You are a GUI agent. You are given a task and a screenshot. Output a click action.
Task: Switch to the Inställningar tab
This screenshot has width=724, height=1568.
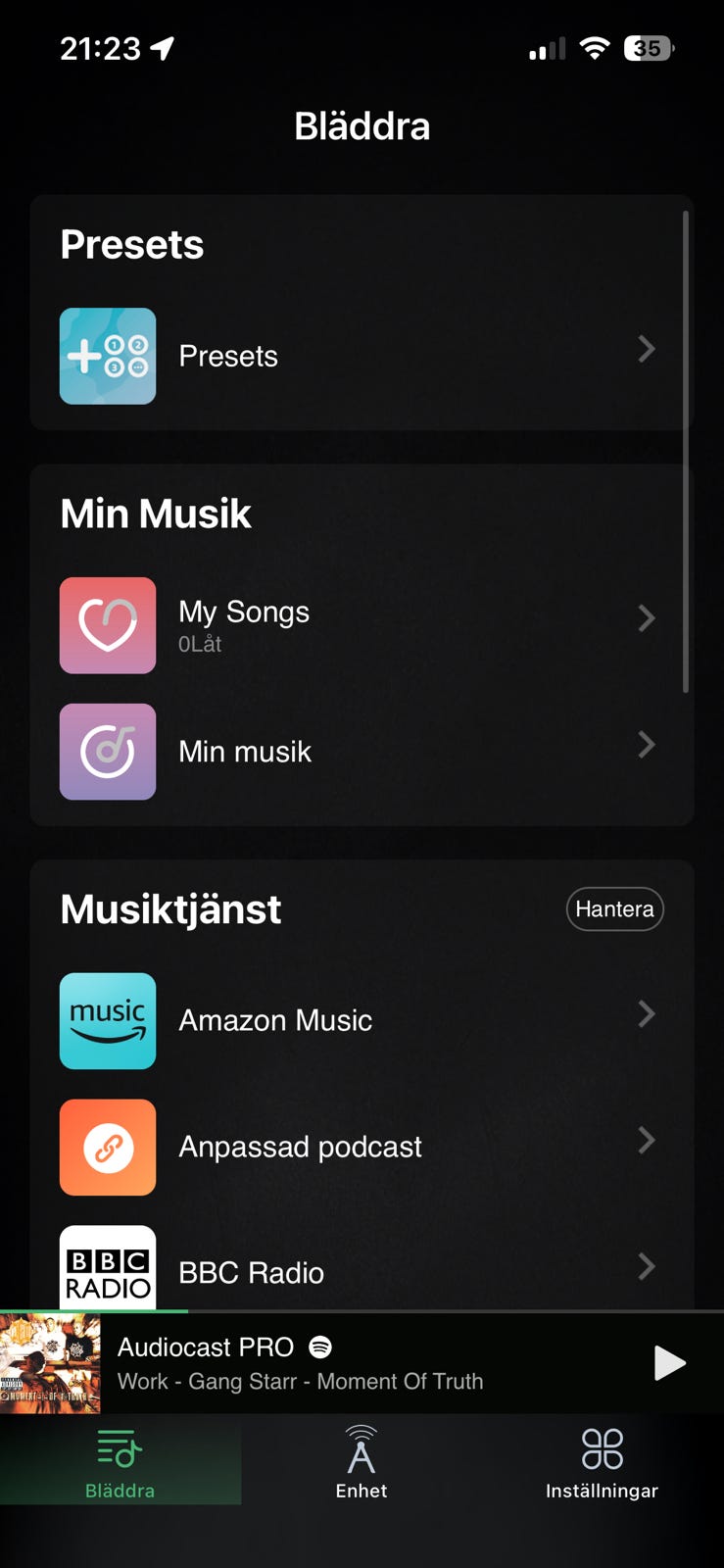click(x=602, y=1463)
